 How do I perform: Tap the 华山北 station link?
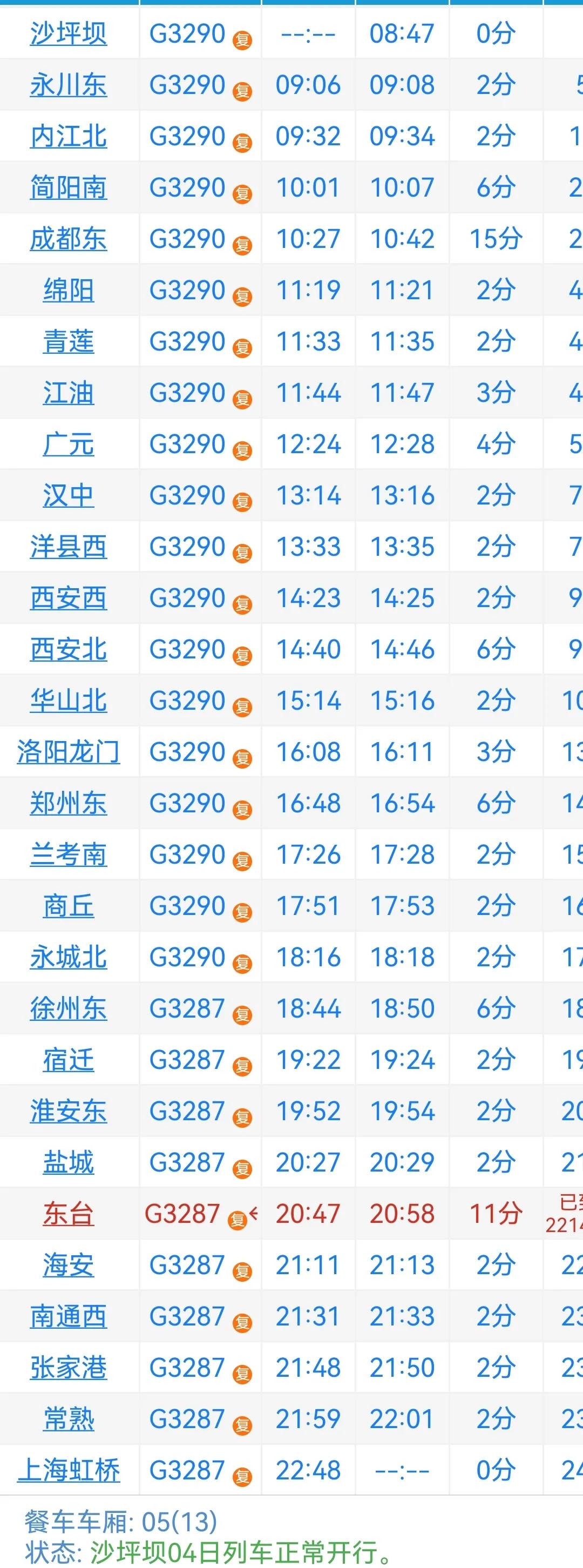68,701
